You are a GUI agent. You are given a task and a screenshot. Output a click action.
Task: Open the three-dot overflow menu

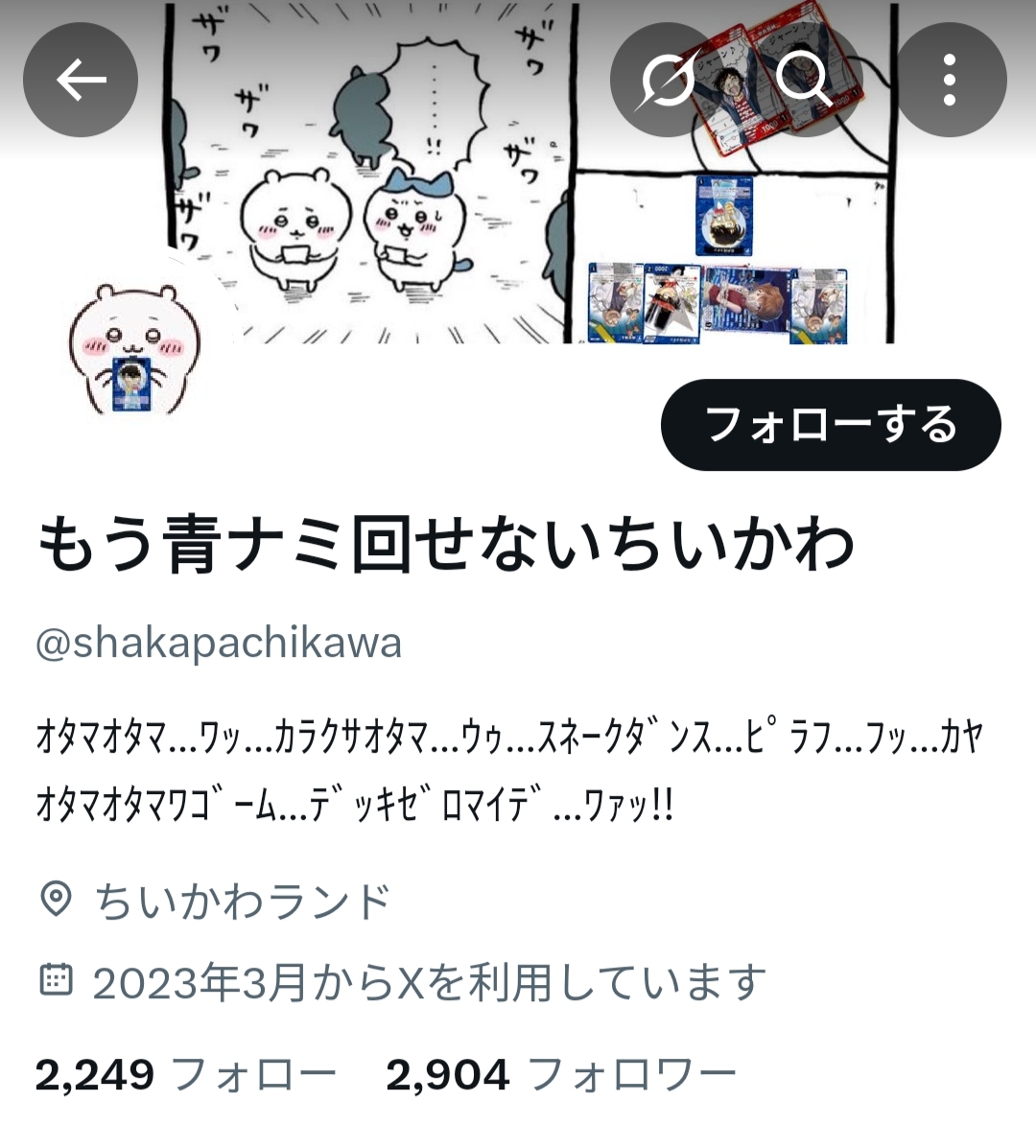[x=950, y=80]
